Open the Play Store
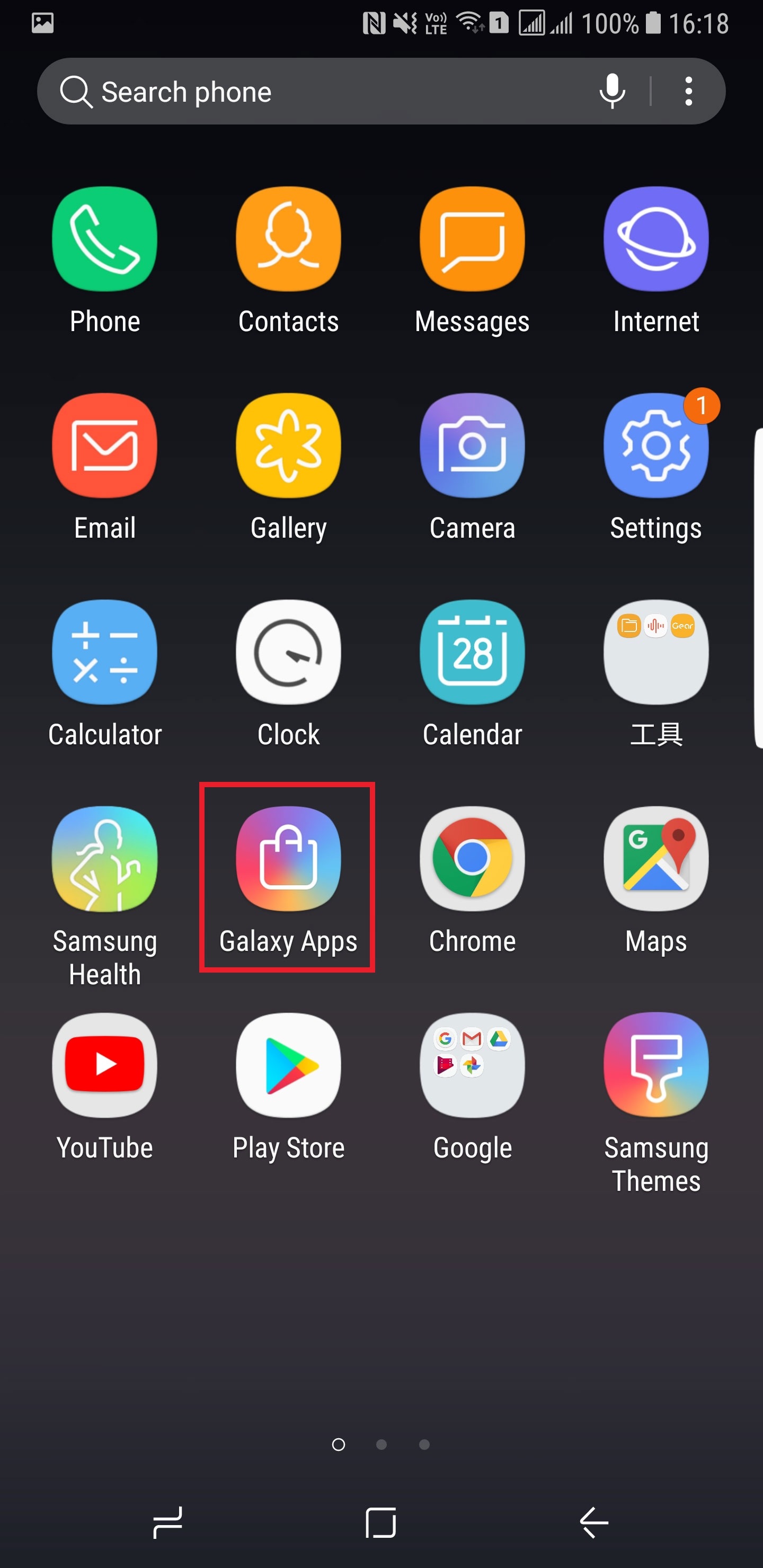Viewport: 763px width, 1568px height. [x=288, y=1065]
